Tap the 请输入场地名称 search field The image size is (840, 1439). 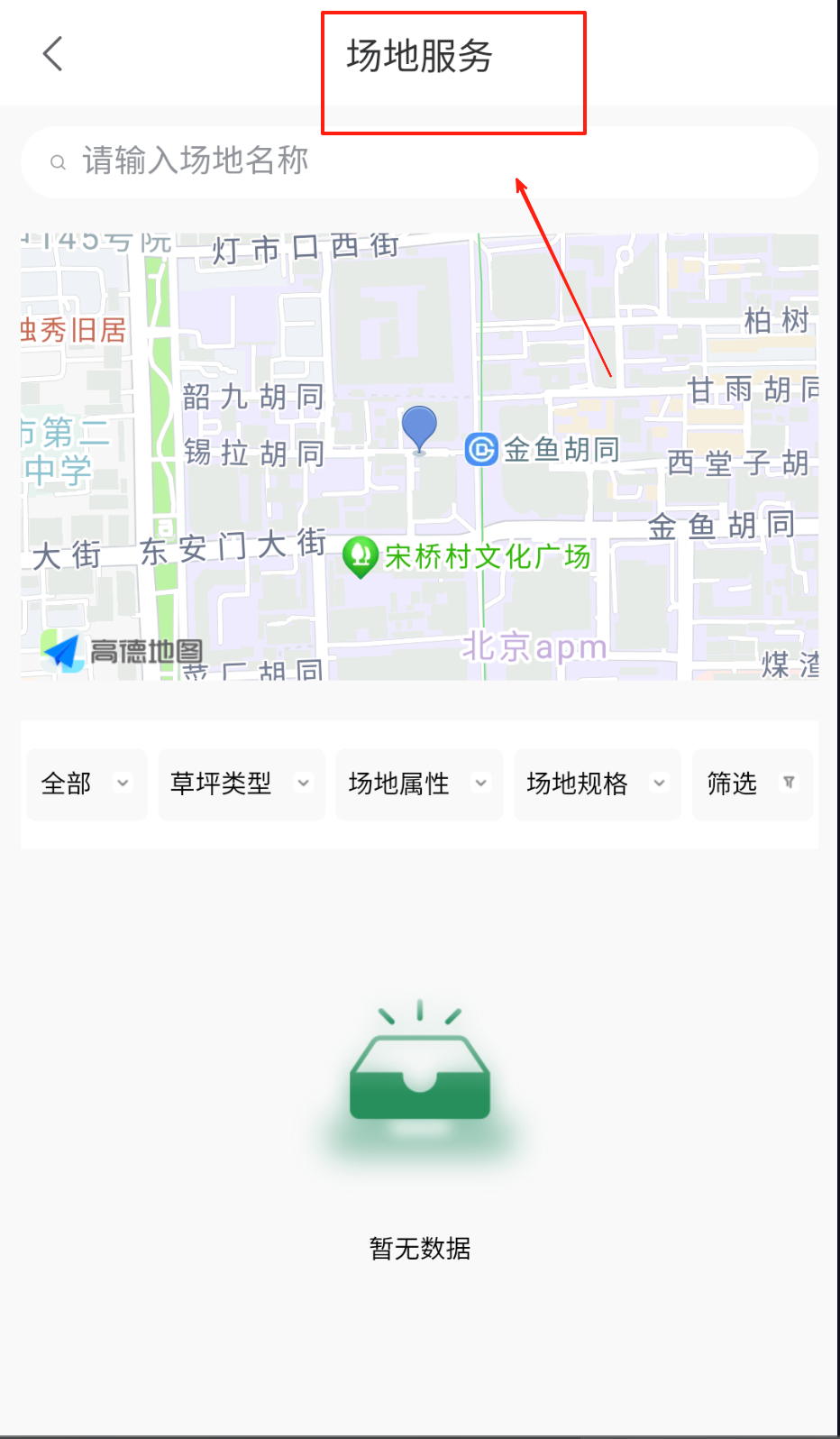[419, 162]
